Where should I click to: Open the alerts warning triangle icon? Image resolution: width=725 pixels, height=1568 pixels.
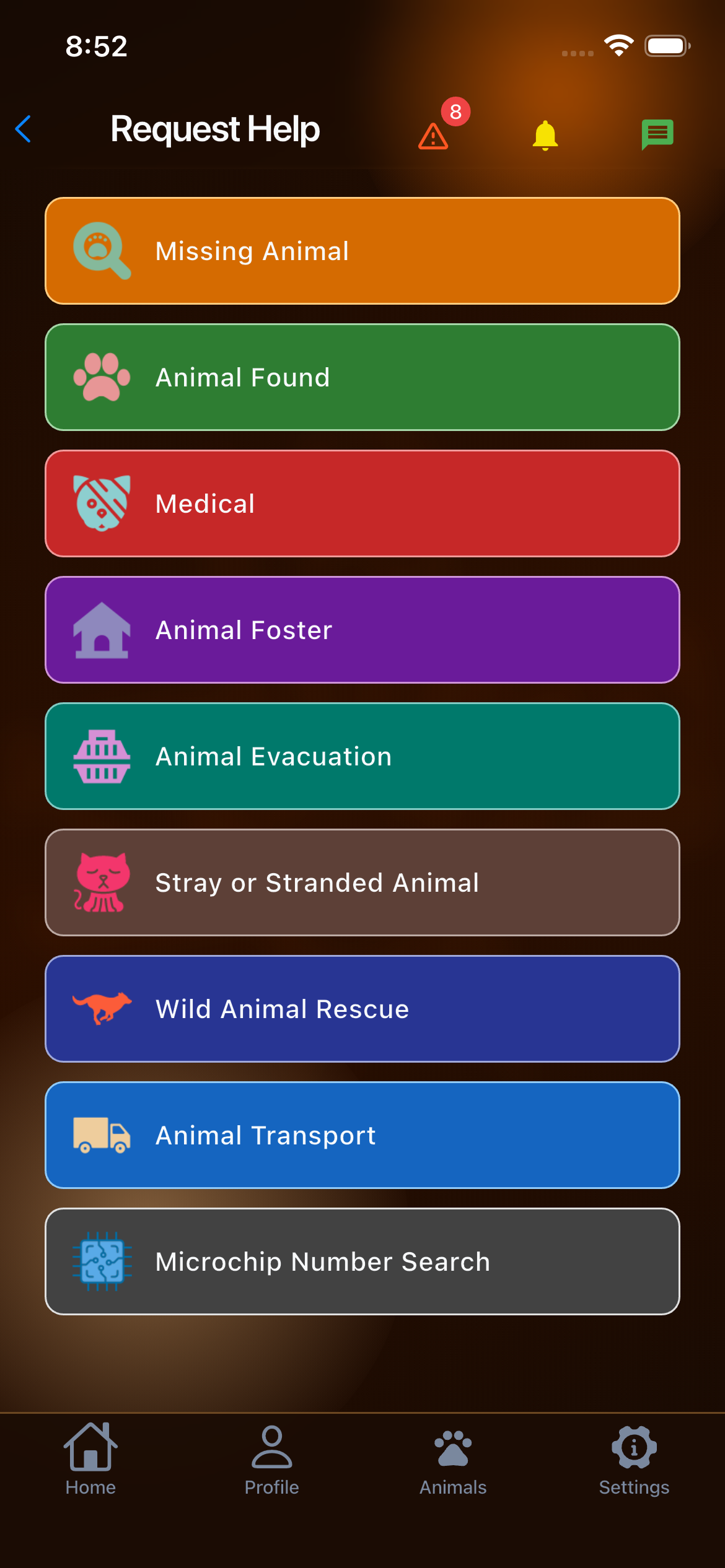(434, 136)
